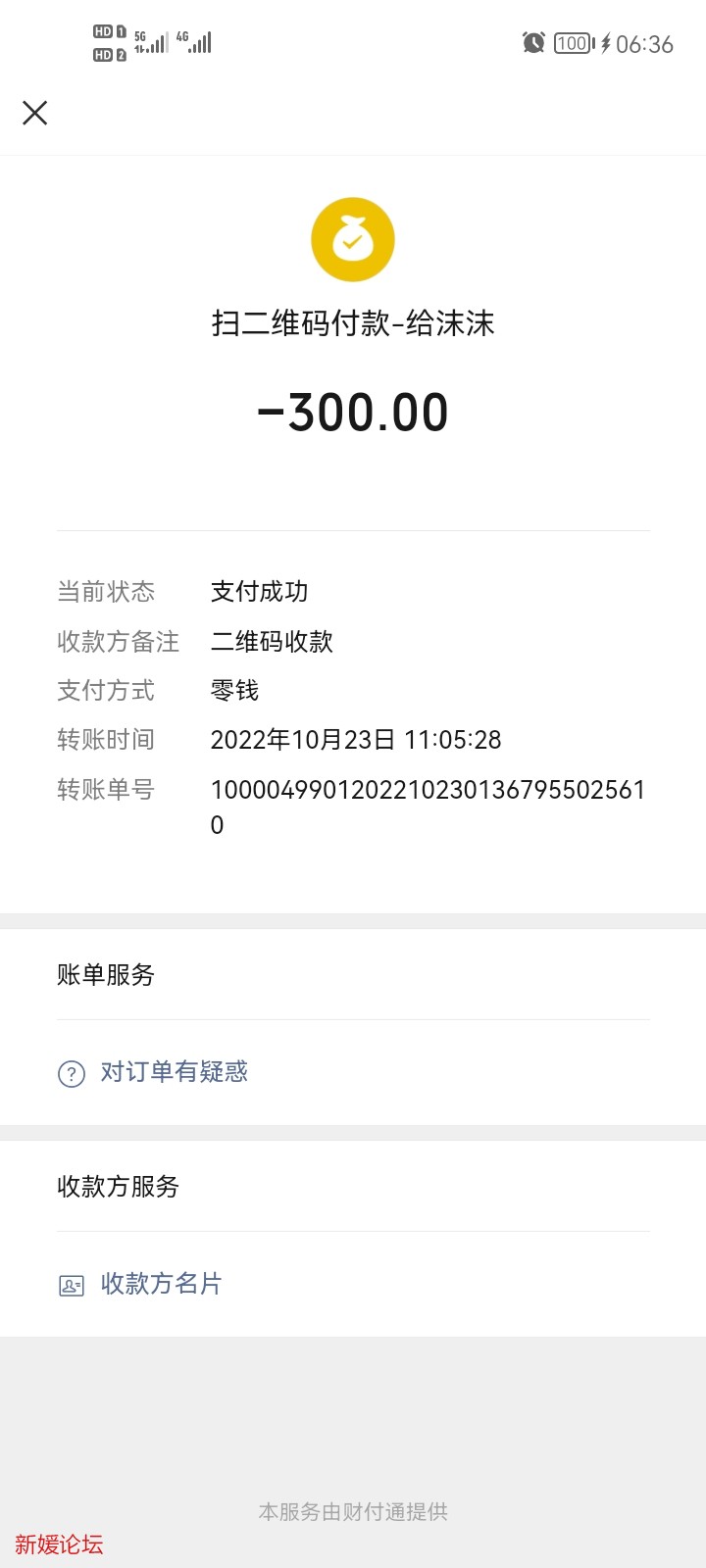
Task: View the payee card via 收款方名片
Action: [x=160, y=1284]
